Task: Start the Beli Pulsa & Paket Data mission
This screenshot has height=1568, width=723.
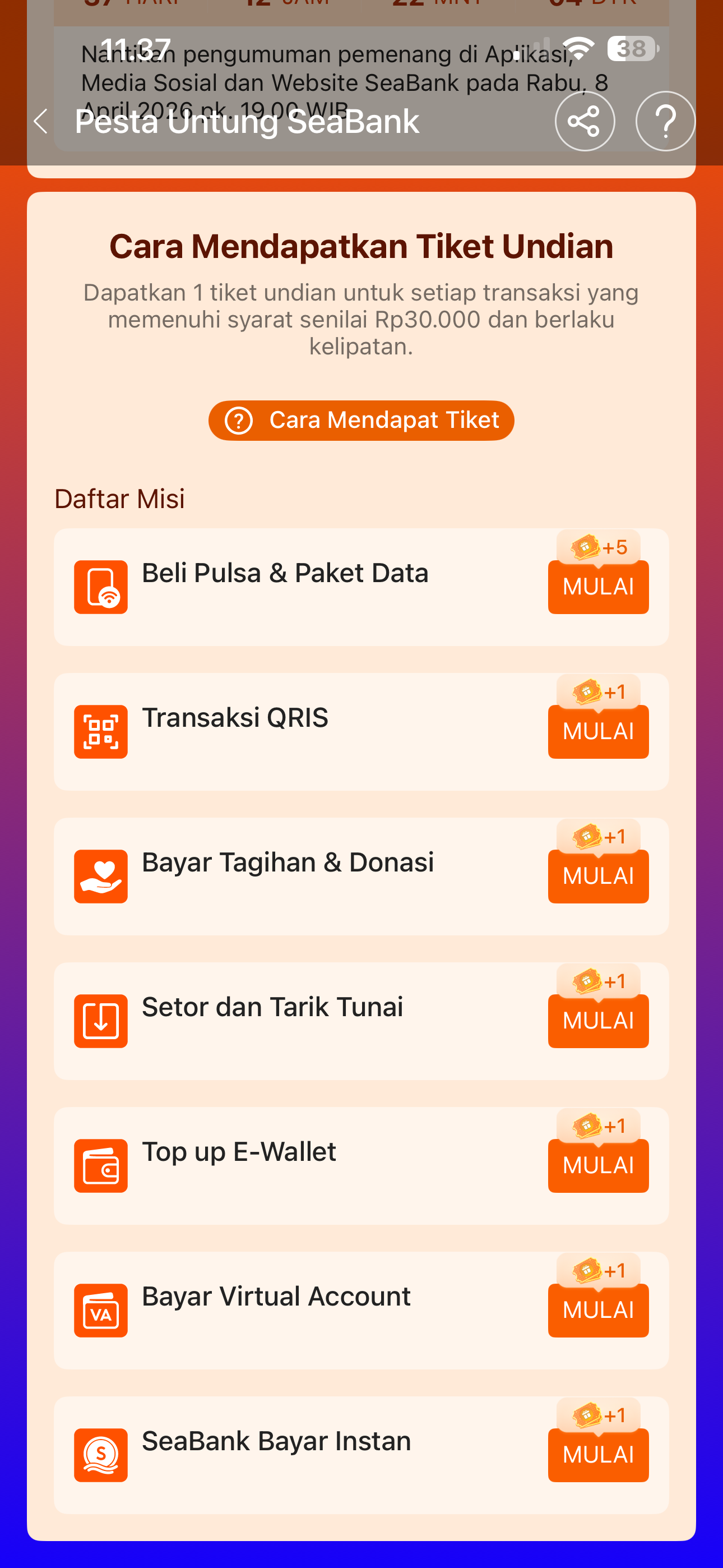Action: (597, 587)
